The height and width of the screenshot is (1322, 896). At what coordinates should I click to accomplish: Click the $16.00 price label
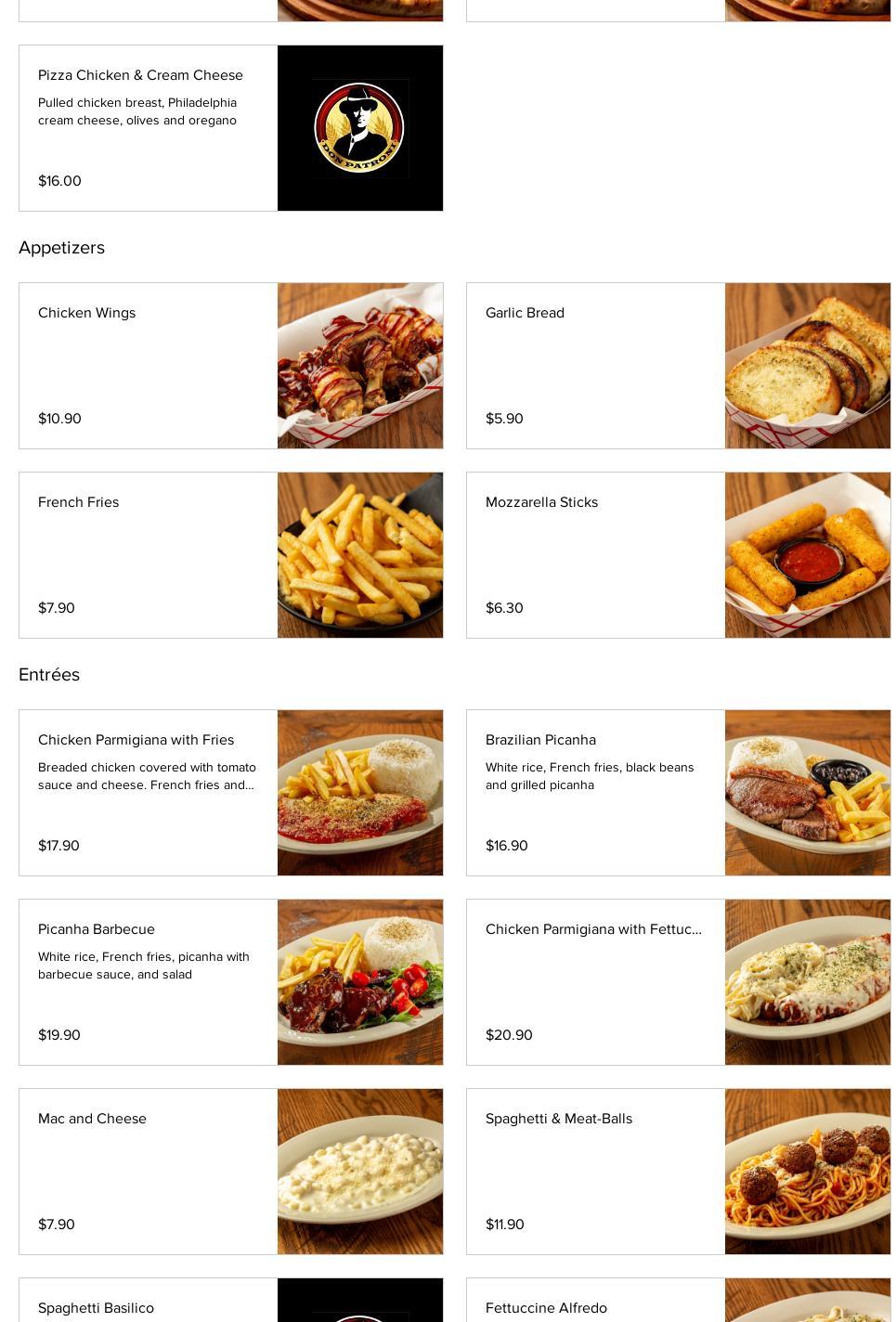[58, 181]
